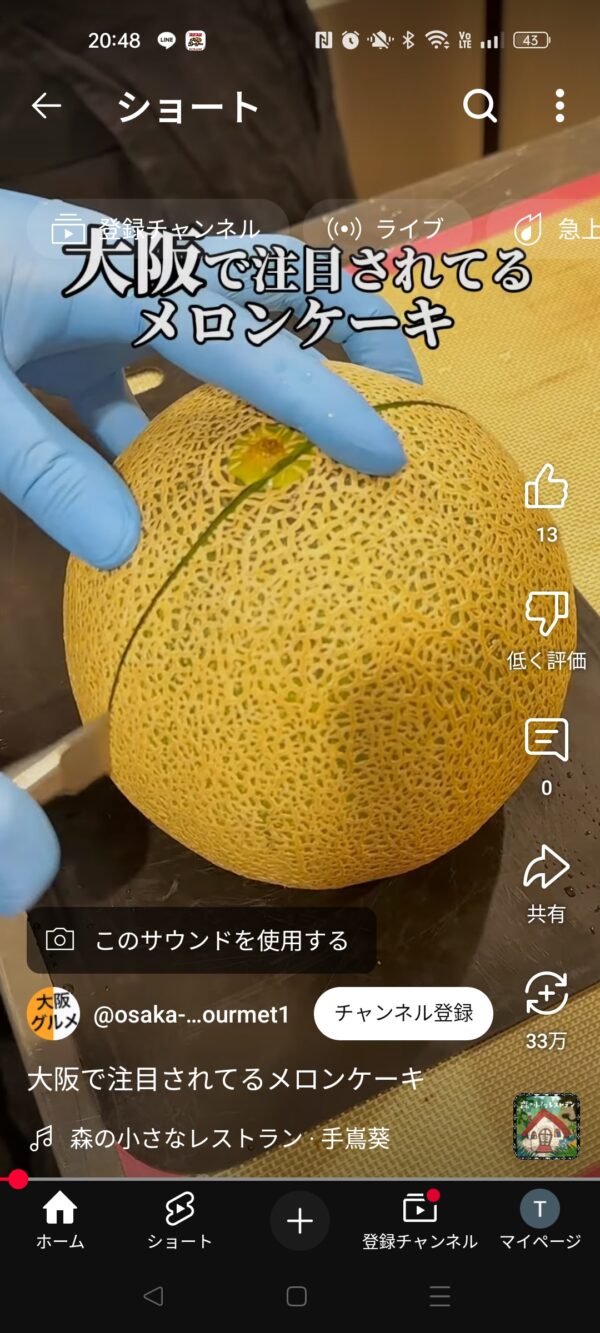
Task: Share this Short via 共有
Action: [546, 869]
